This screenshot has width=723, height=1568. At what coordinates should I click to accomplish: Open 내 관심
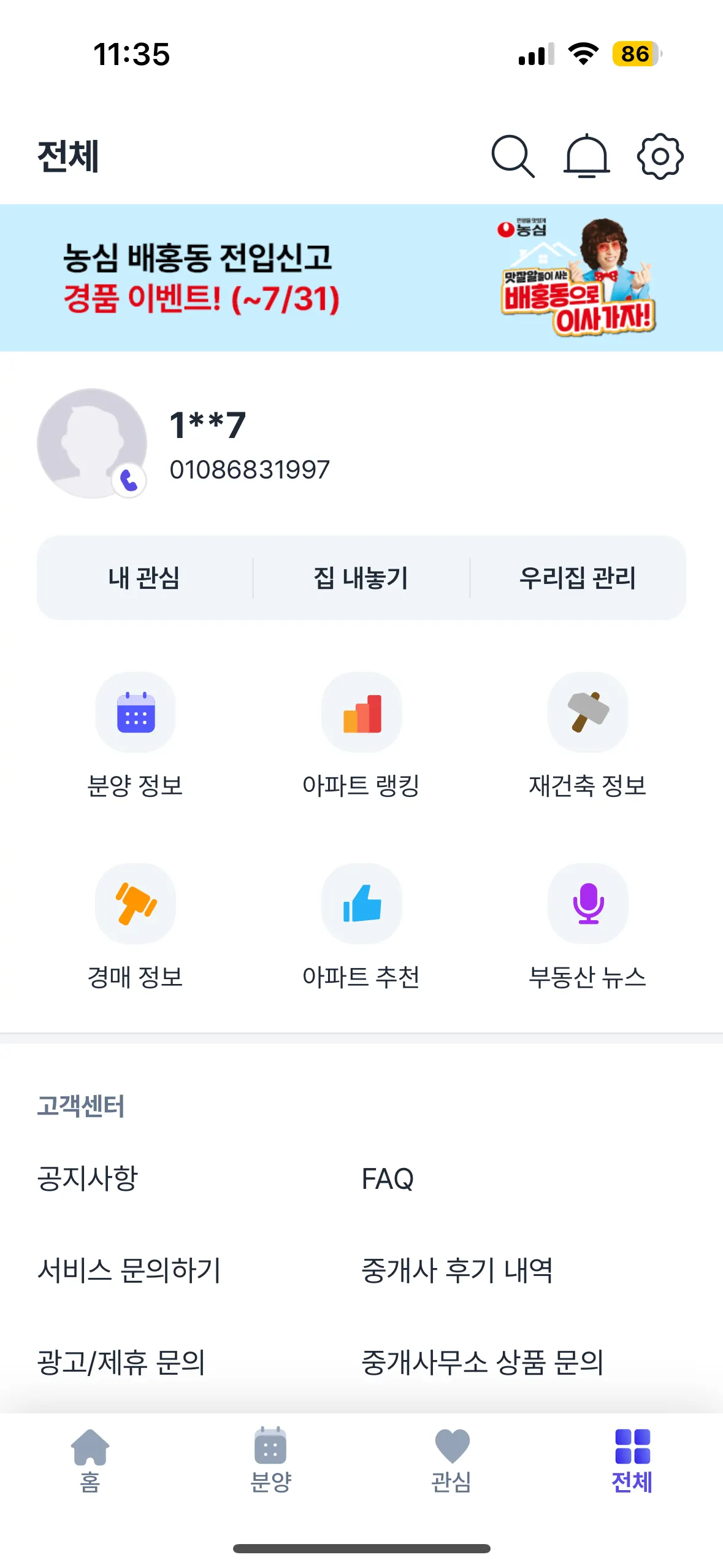pos(144,578)
